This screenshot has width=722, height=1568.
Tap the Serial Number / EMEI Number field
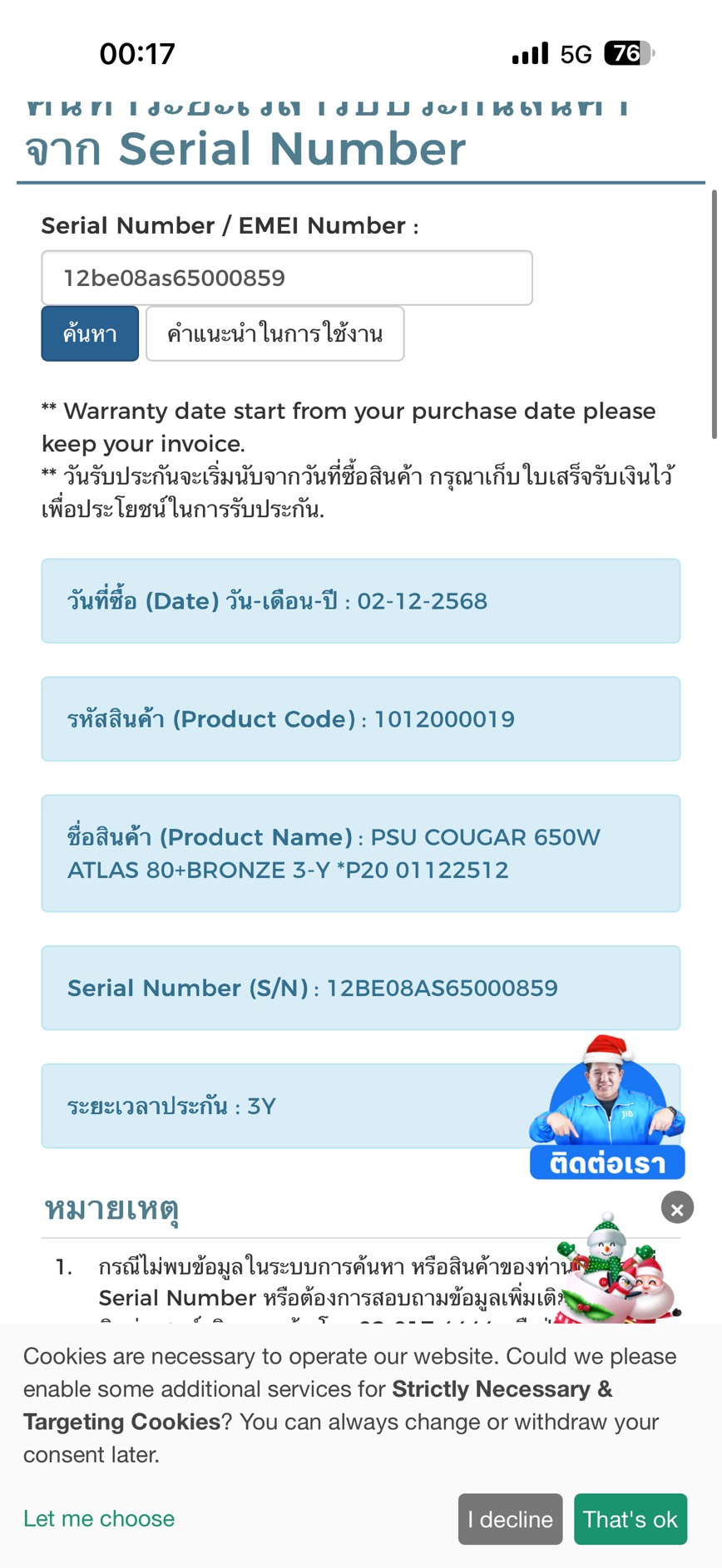point(286,278)
